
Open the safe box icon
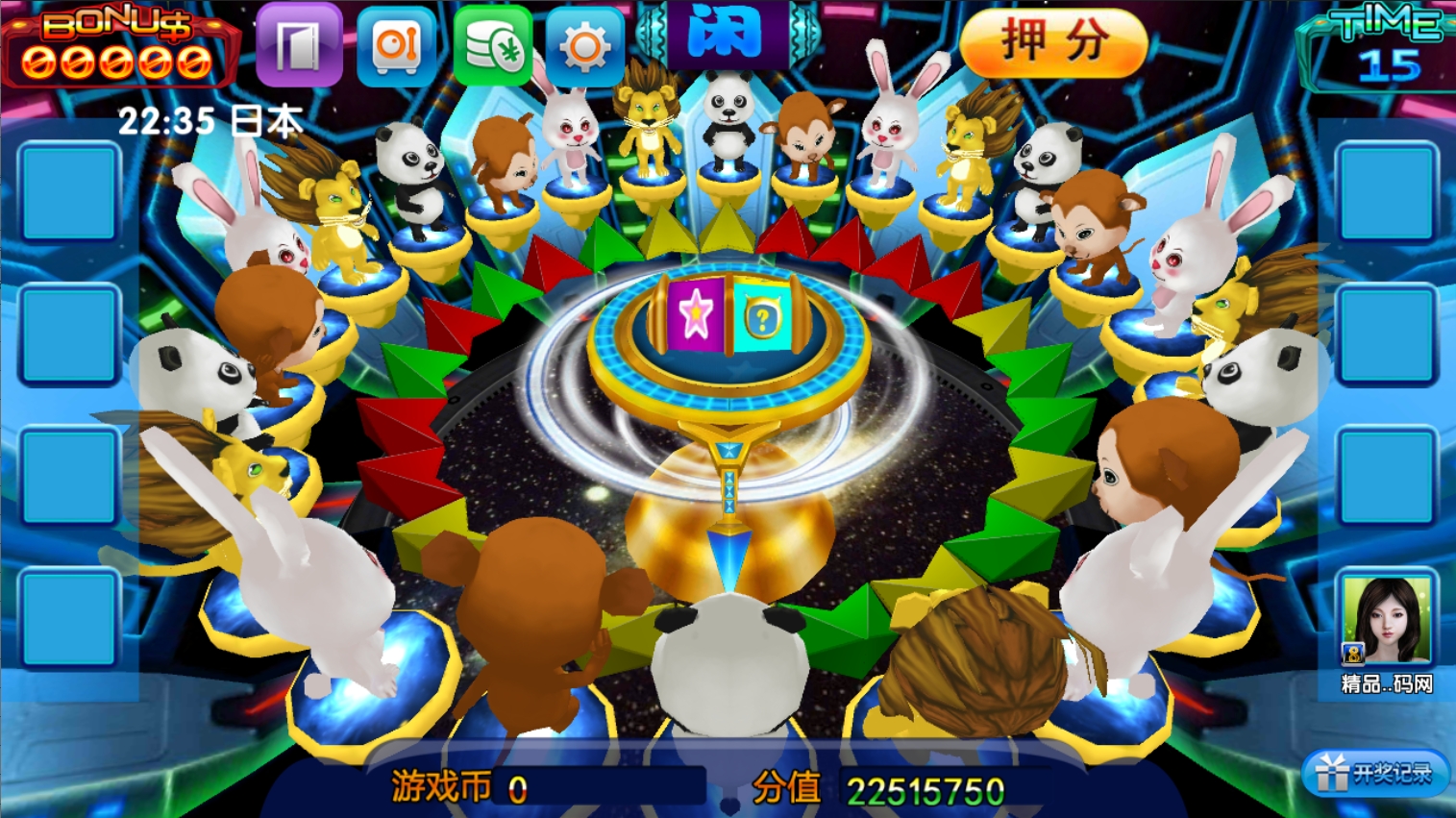(x=396, y=45)
